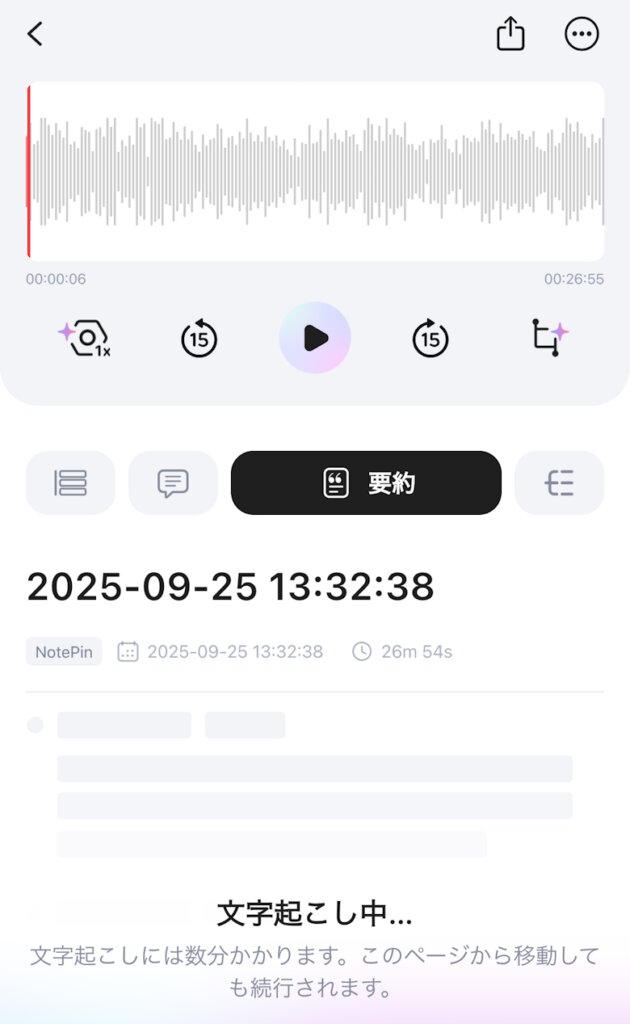
Task: Open the AI trim tool
Action: click(549, 338)
